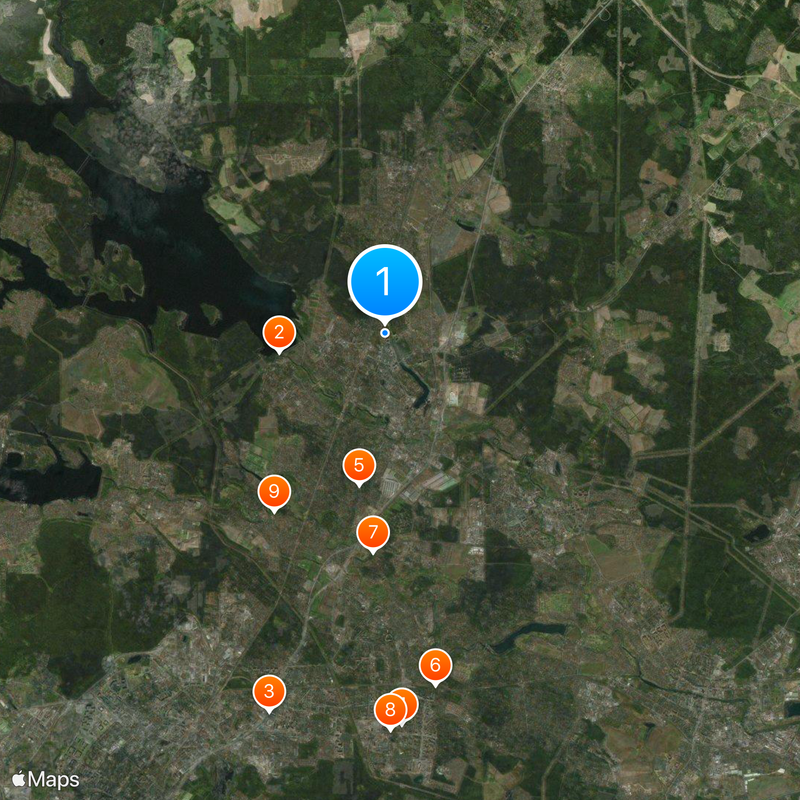This screenshot has height=800, width=800.
Task: Open the Apple Maps attribution link
Action: [46, 779]
